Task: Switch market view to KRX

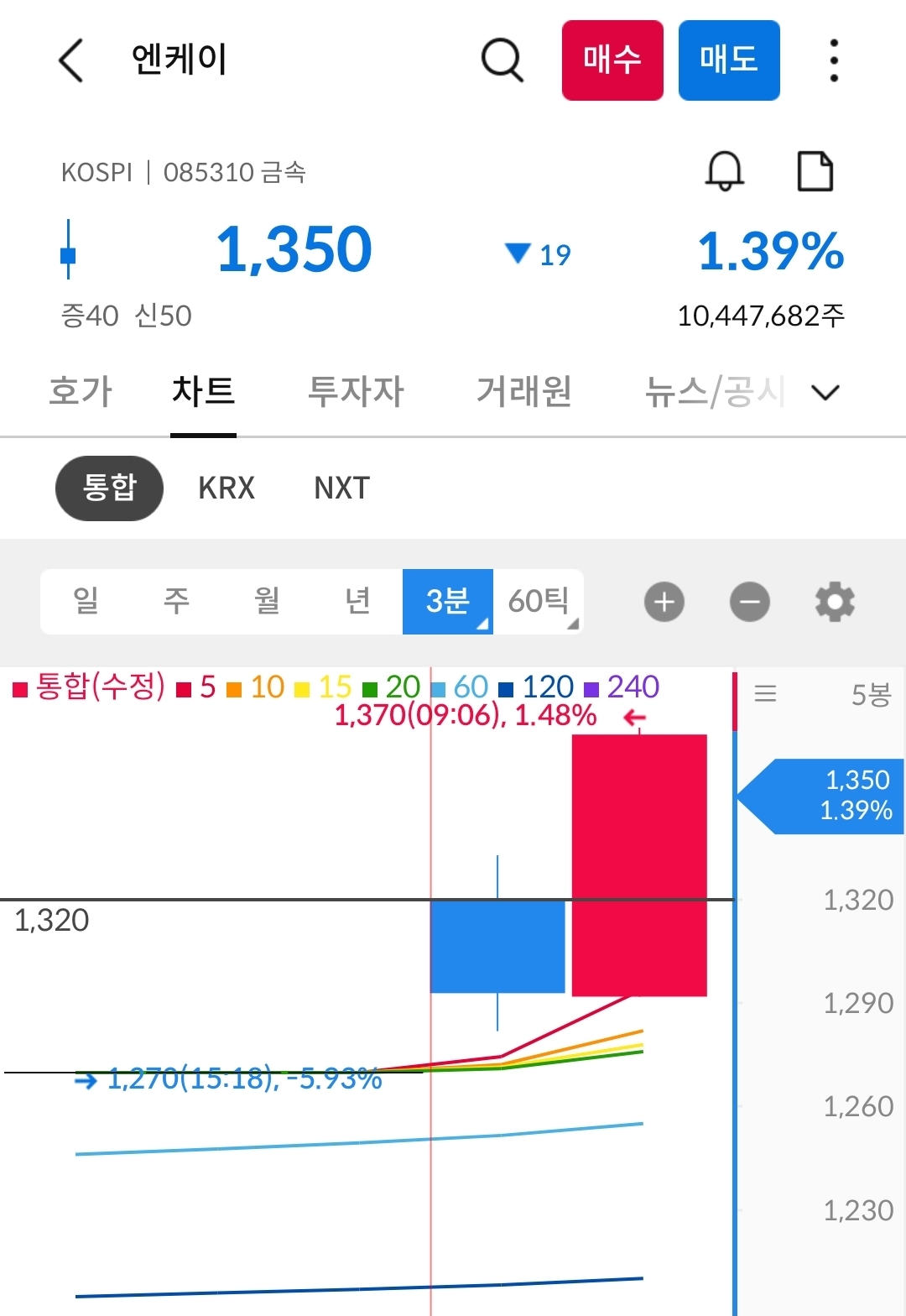Action: pos(226,488)
